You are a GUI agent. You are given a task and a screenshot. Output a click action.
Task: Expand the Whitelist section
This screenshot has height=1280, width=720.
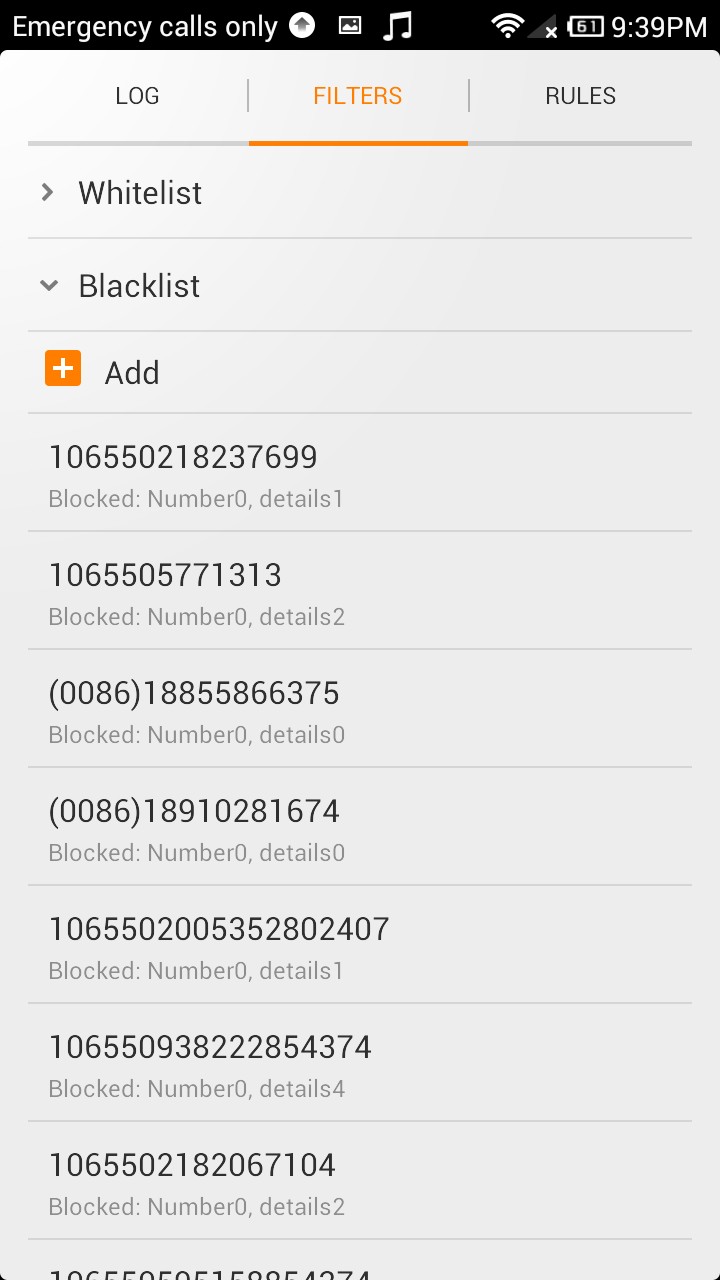(360, 192)
